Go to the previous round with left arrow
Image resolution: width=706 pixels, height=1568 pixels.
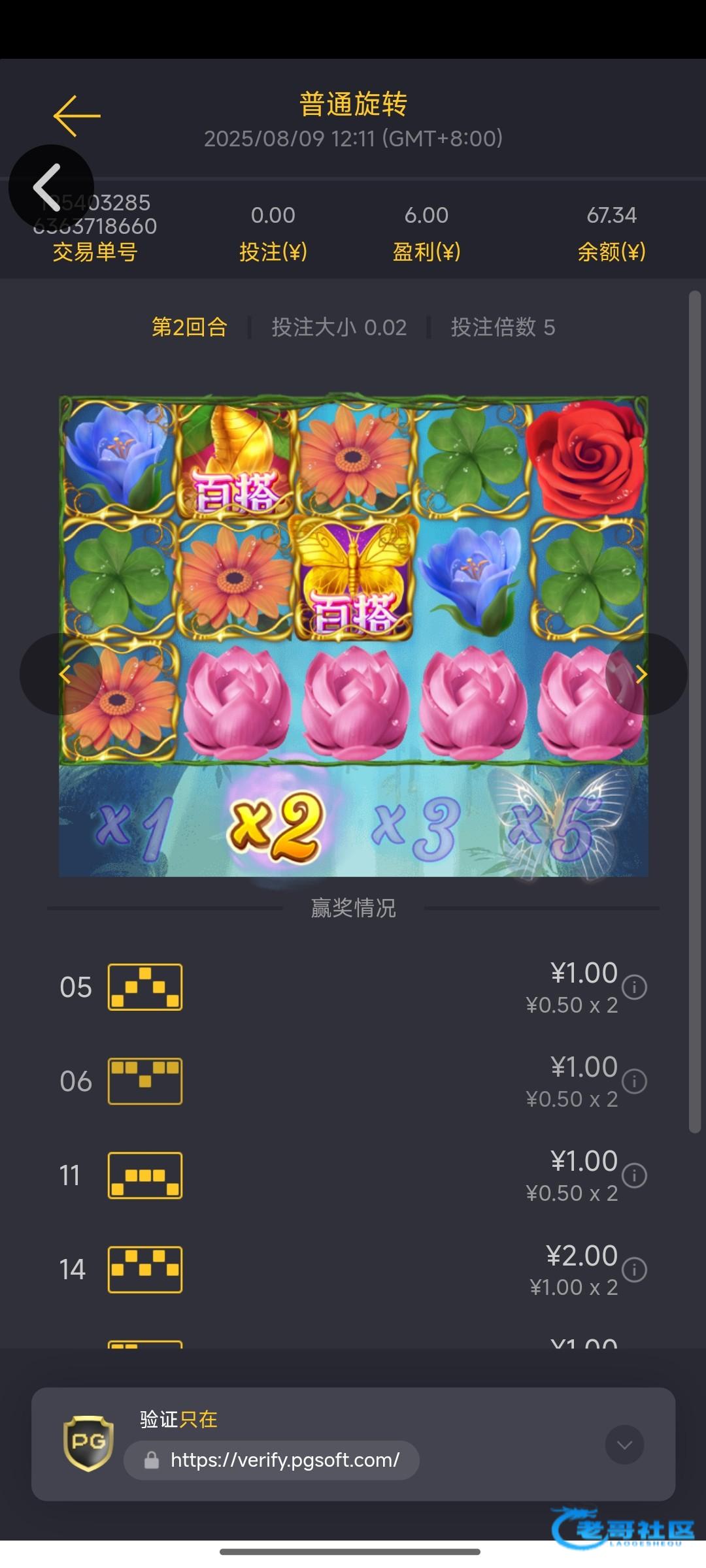(63, 674)
